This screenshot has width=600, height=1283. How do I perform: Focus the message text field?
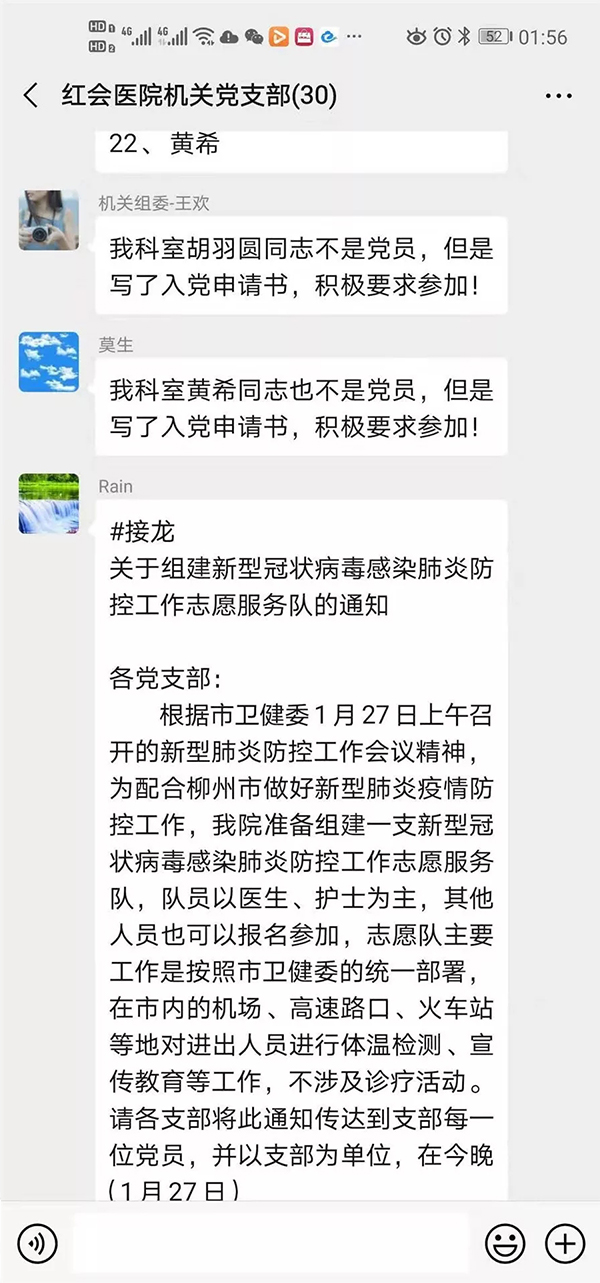(x=270, y=1243)
